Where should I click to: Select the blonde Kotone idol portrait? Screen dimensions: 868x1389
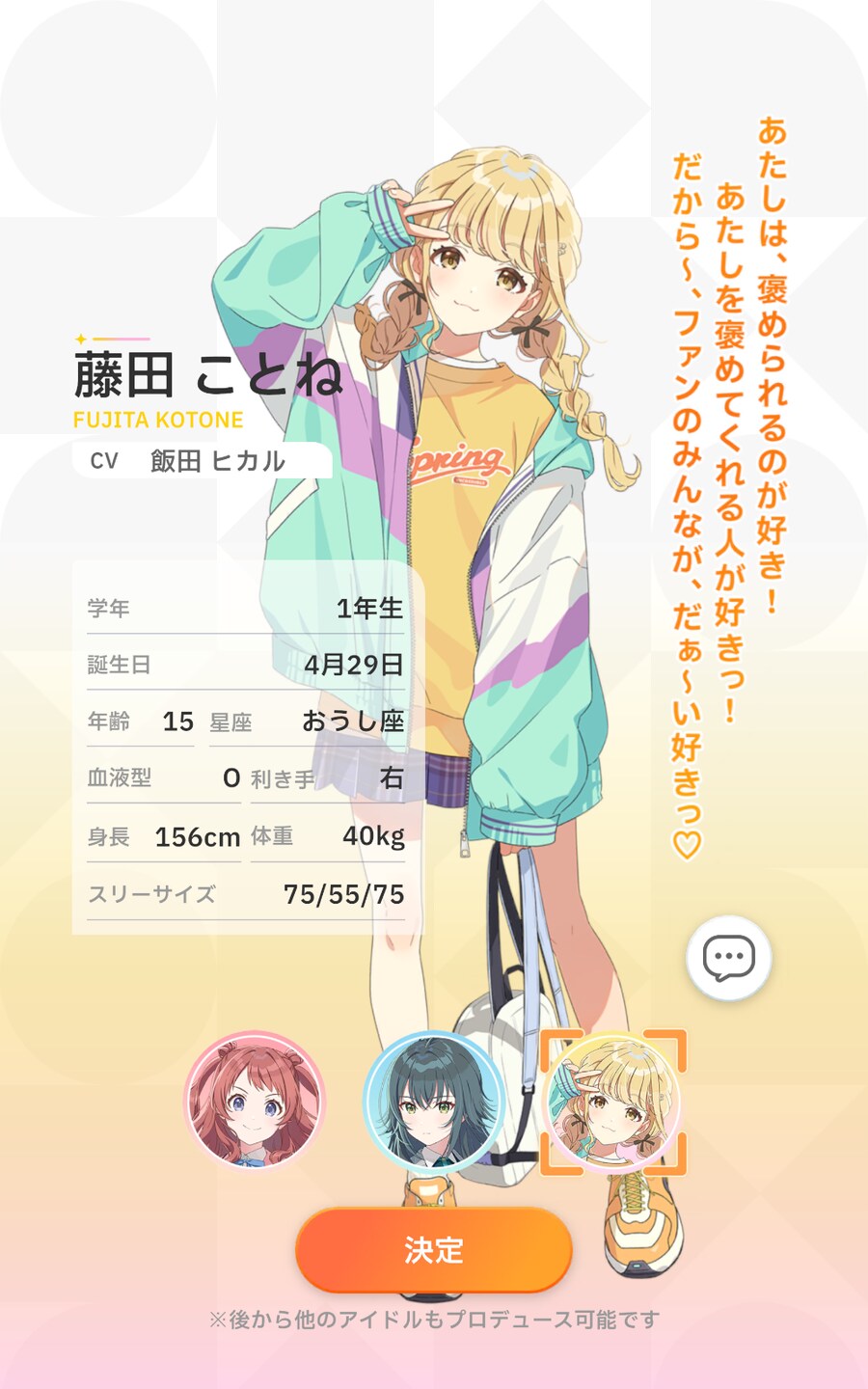tap(613, 1102)
